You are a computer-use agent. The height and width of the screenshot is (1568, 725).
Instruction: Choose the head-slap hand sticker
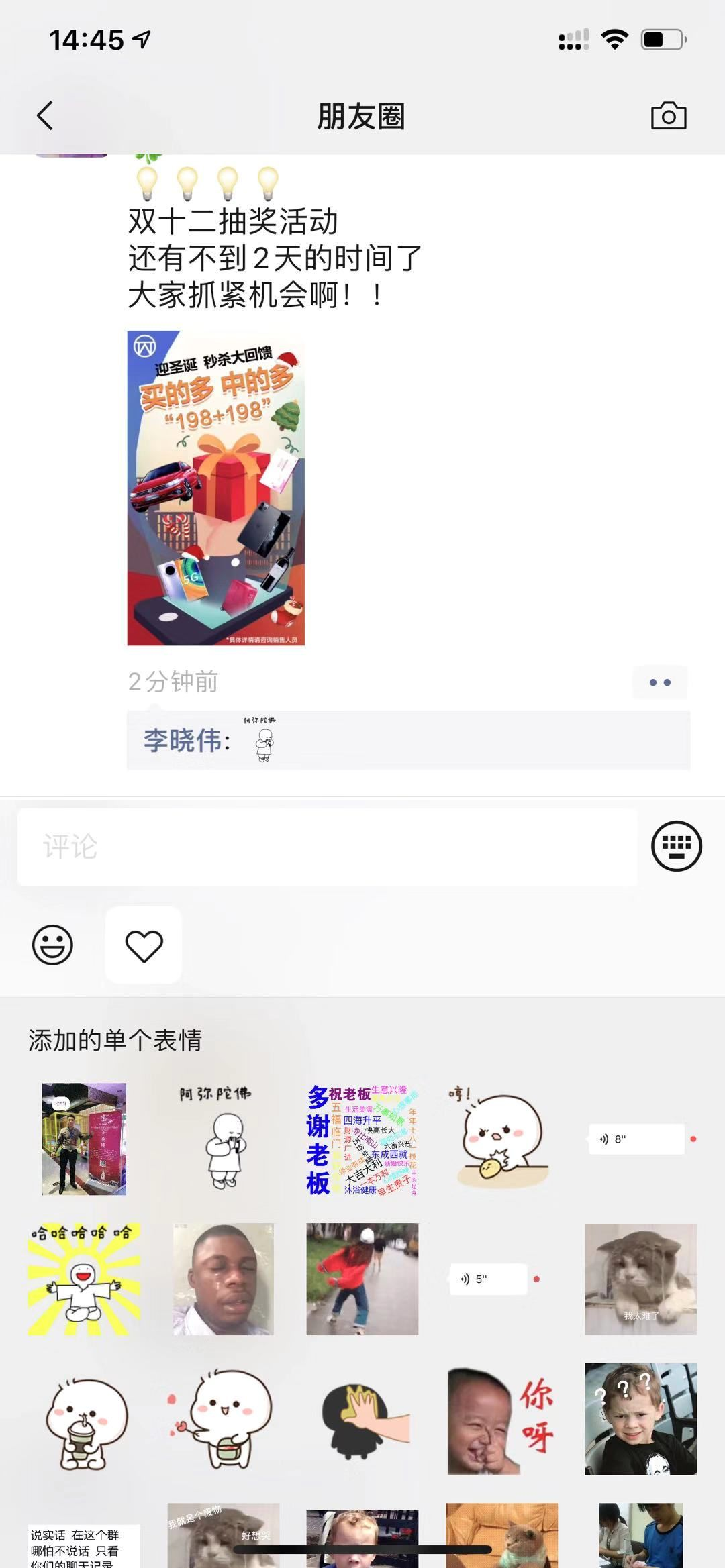pyautogui.click(x=362, y=1420)
